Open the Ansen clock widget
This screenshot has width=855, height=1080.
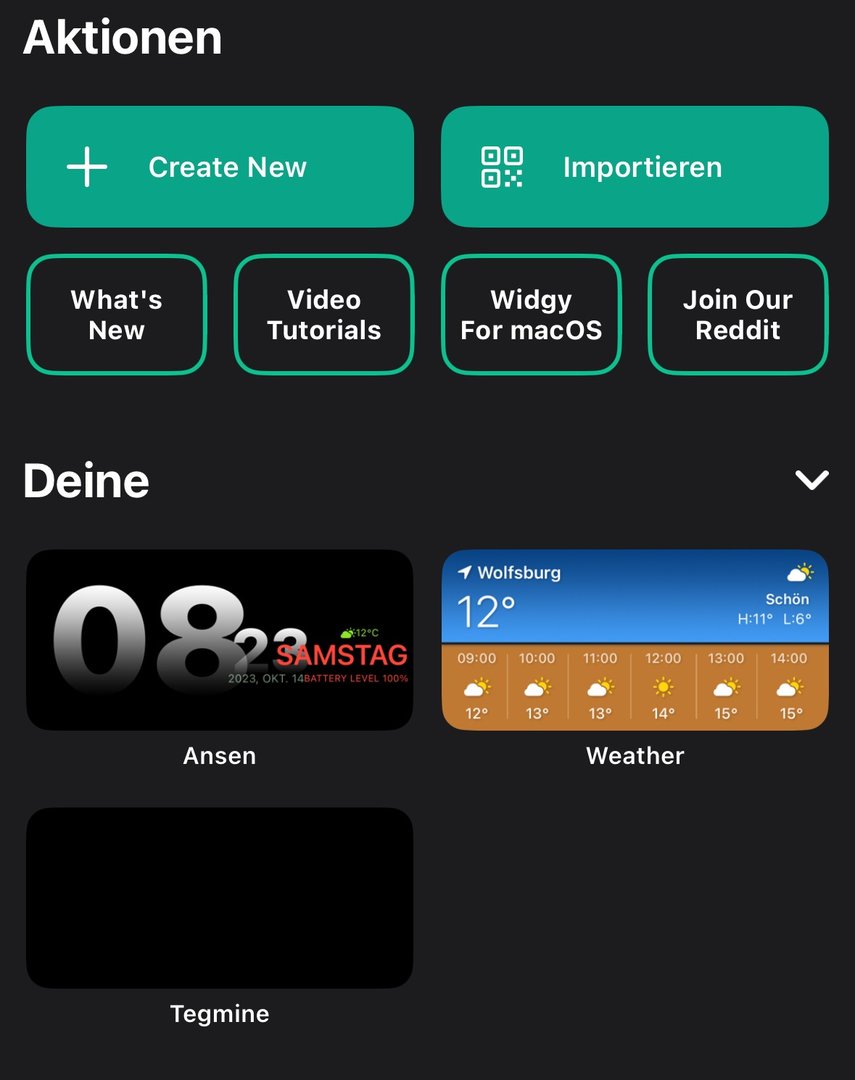220,640
